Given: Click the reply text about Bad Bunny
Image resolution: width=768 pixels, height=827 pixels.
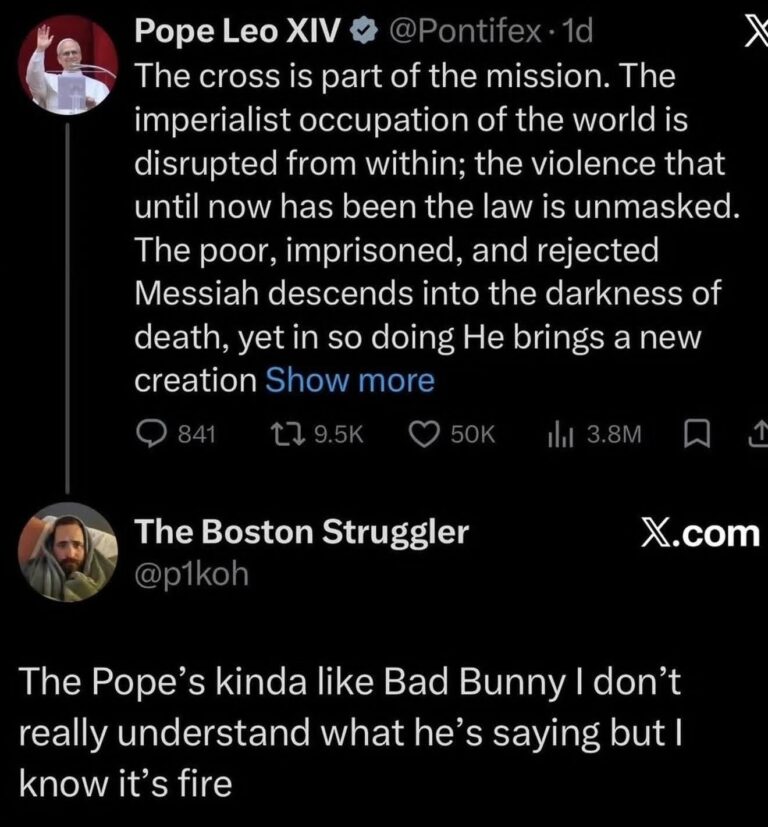Looking at the screenshot, I should 350,730.
